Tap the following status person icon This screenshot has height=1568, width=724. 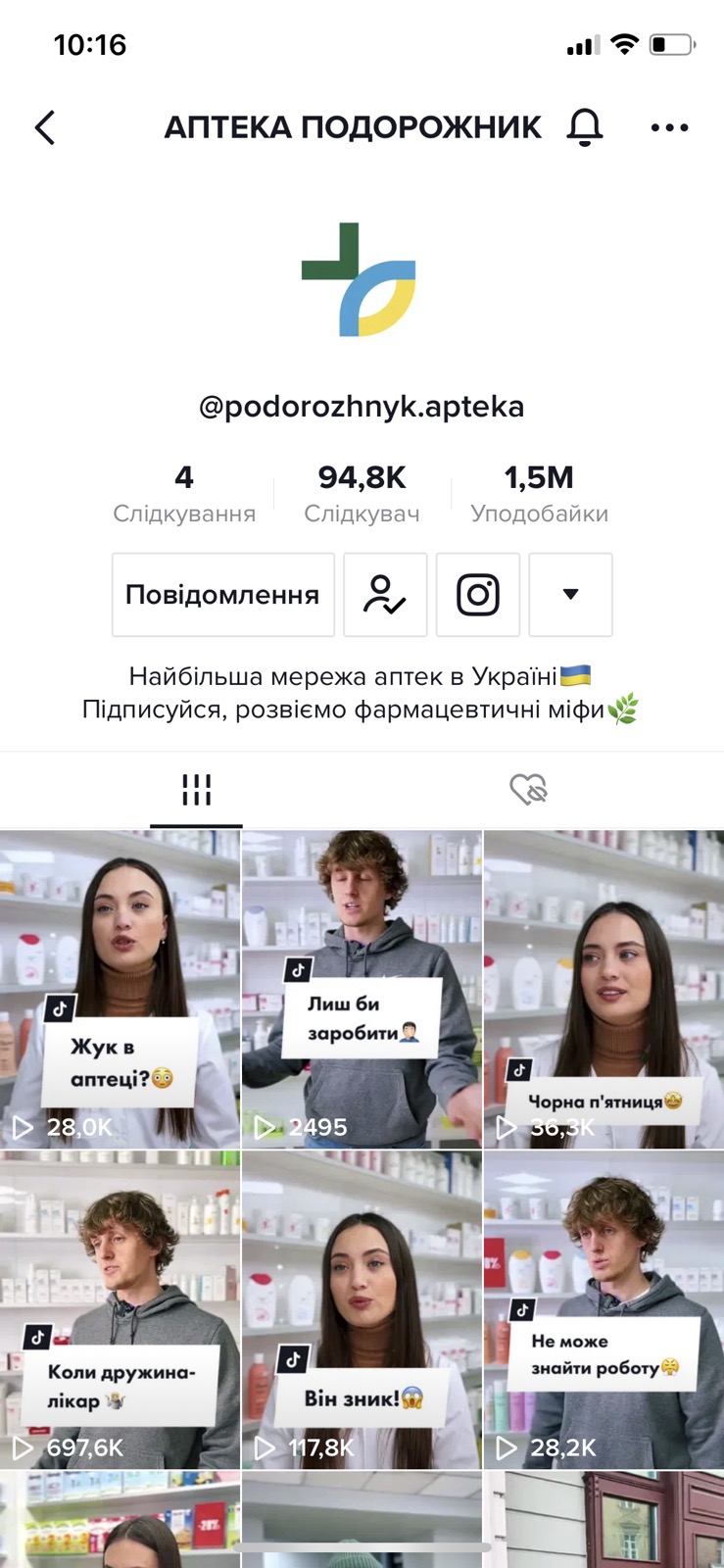(385, 595)
